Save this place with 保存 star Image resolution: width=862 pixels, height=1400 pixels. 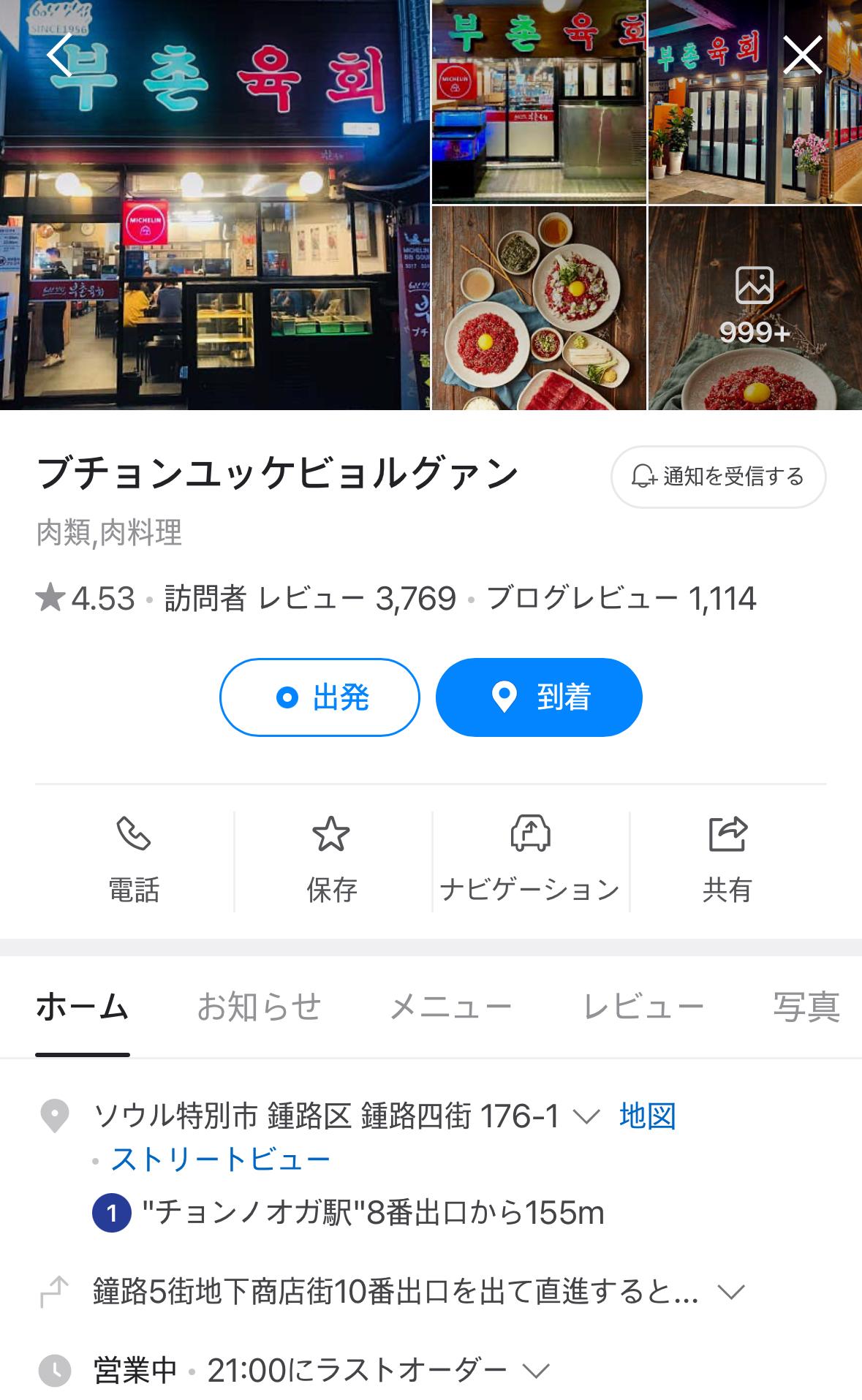click(332, 860)
